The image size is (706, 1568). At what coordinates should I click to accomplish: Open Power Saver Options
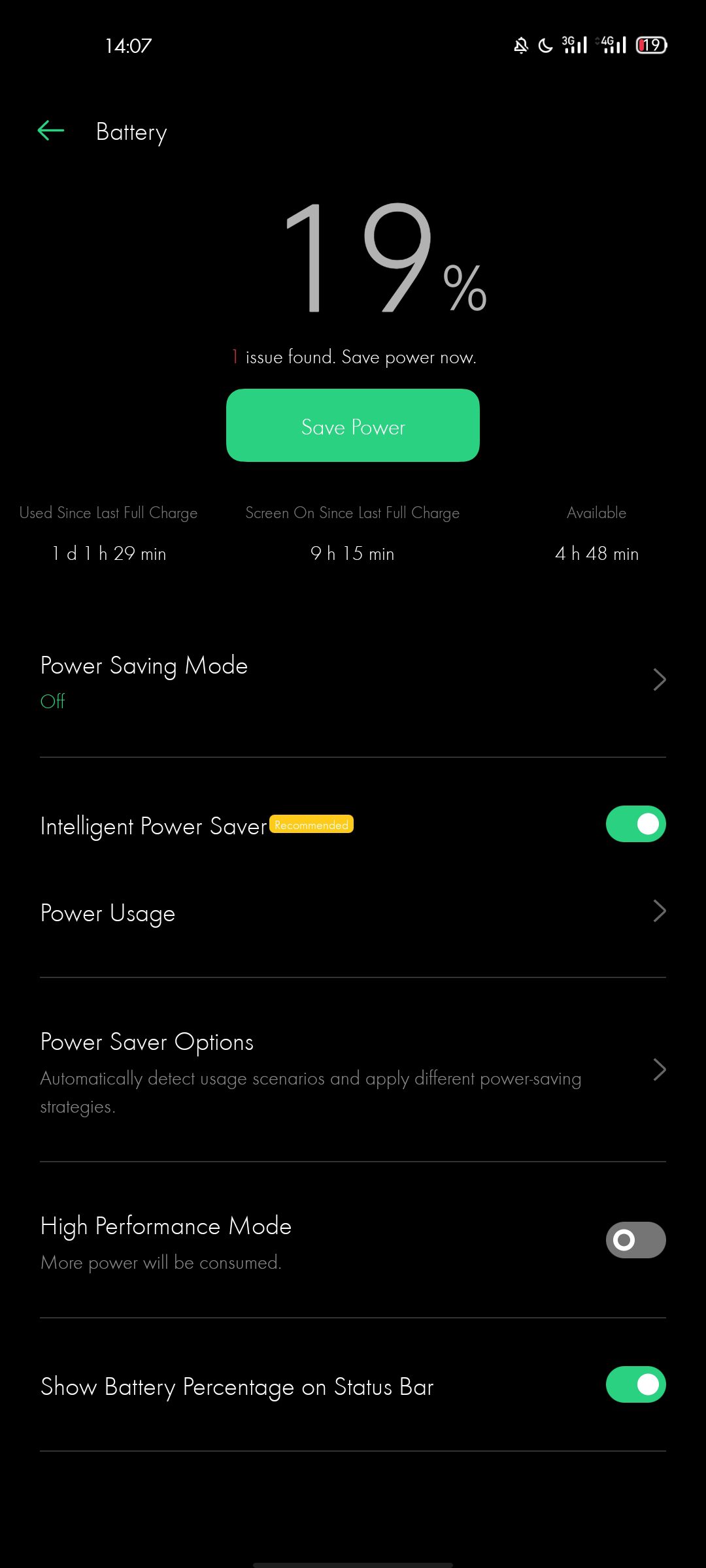click(353, 1070)
